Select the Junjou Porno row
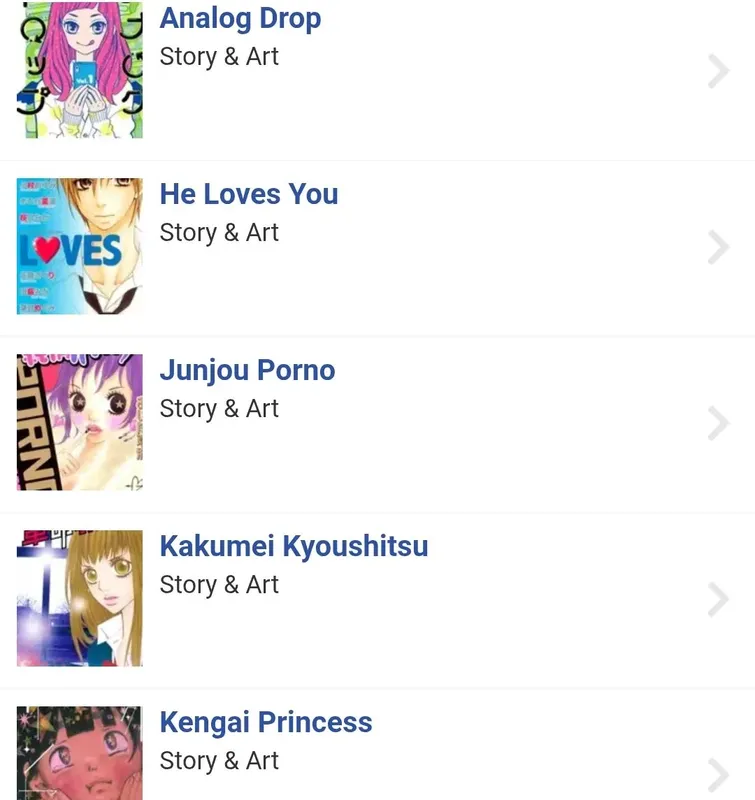This screenshot has height=800, width=755. pos(247,370)
